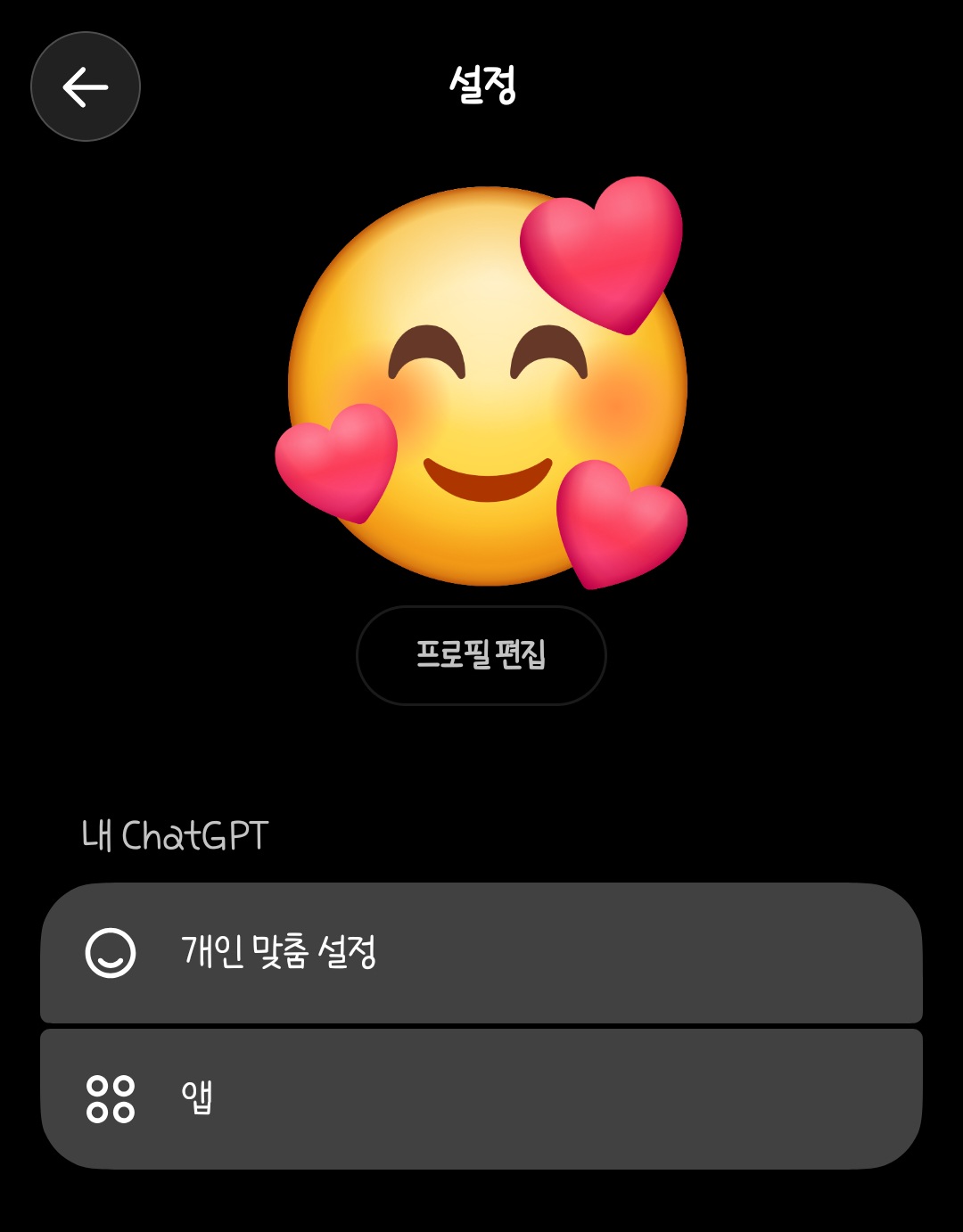
Task: Tap the 프로필 편집 button
Action: [x=481, y=655]
